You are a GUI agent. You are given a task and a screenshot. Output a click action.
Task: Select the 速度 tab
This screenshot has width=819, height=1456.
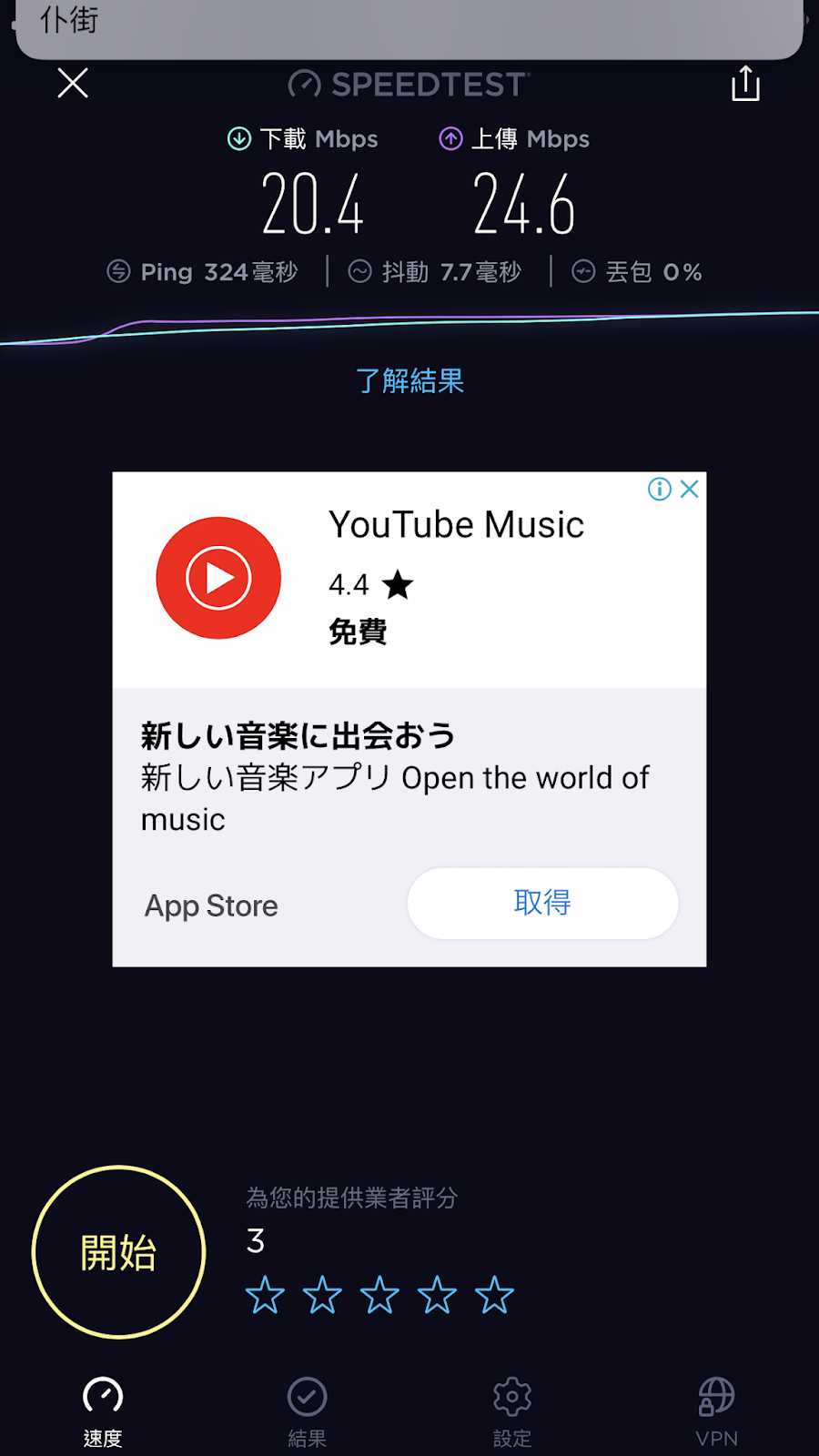(x=102, y=1410)
